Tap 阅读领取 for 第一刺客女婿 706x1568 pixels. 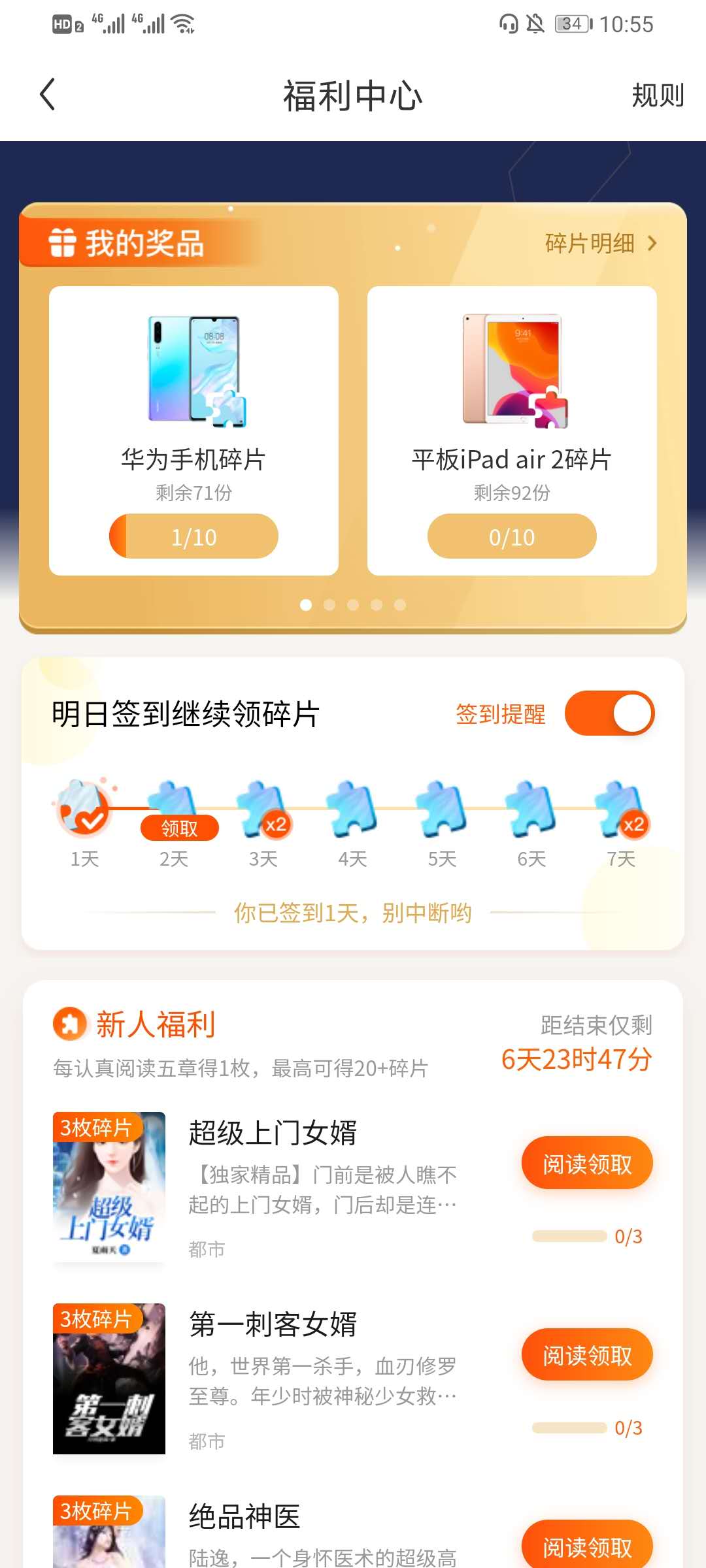point(586,1355)
